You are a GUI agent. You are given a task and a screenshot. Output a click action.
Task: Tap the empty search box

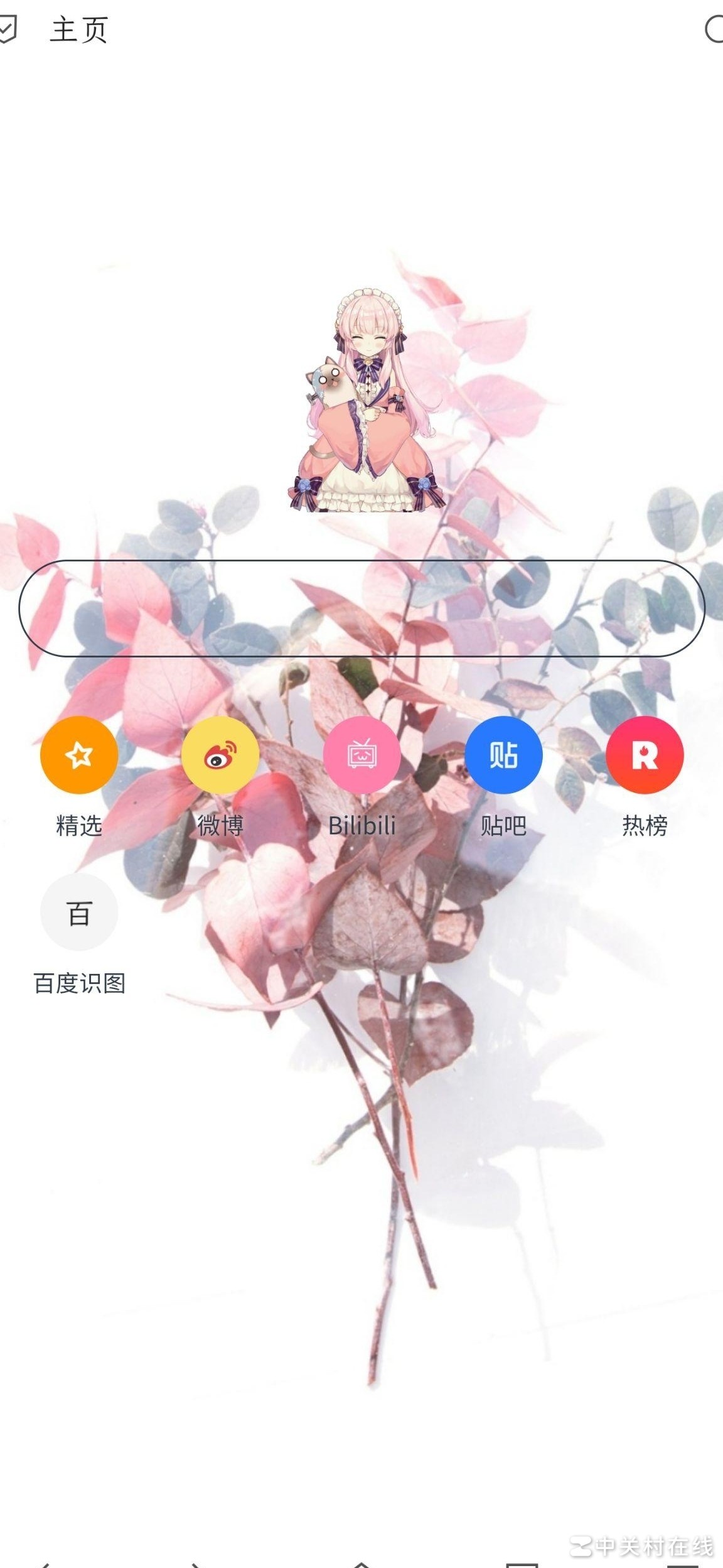[x=361, y=608]
